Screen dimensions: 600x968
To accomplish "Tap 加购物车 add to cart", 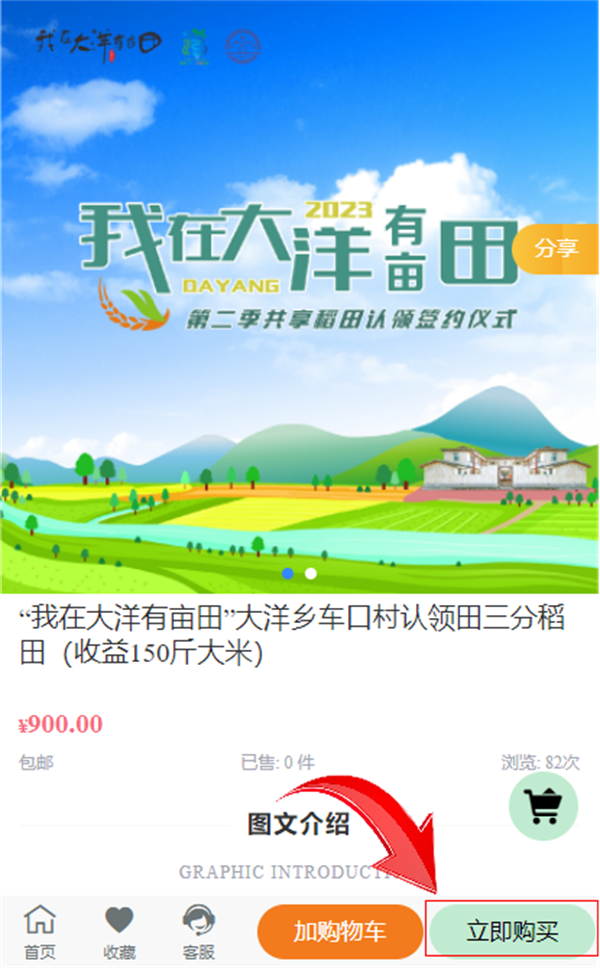I will (339, 931).
